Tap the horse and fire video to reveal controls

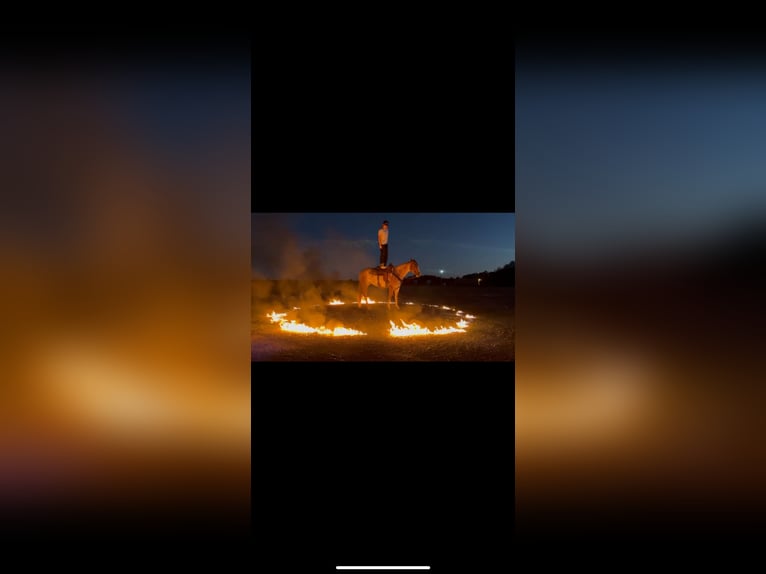(383, 286)
